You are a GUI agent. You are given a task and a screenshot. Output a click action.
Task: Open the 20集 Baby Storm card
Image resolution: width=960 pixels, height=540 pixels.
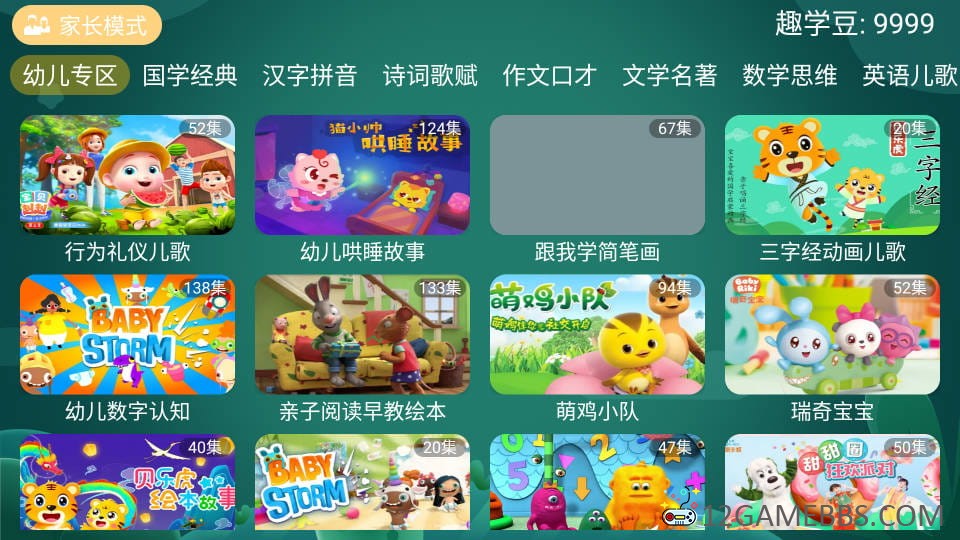pyautogui.click(x=362, y=485)
